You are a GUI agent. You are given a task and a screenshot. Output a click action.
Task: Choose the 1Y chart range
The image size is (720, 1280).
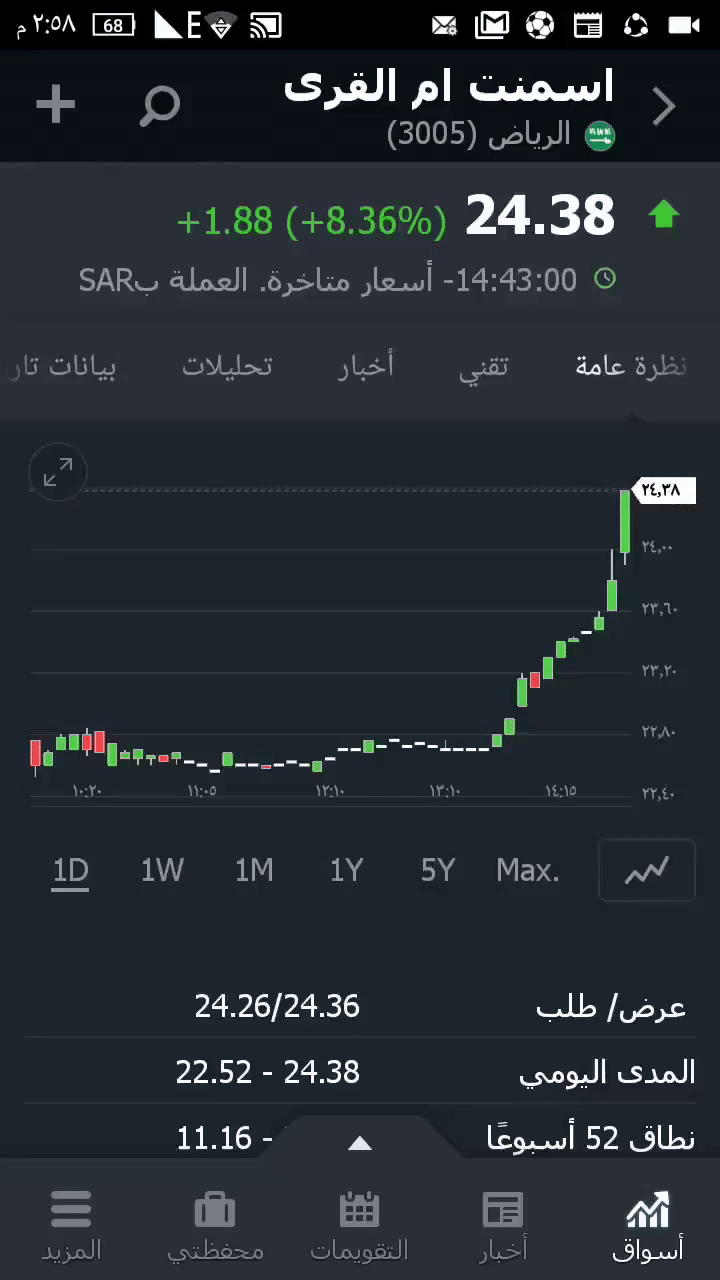346,871
